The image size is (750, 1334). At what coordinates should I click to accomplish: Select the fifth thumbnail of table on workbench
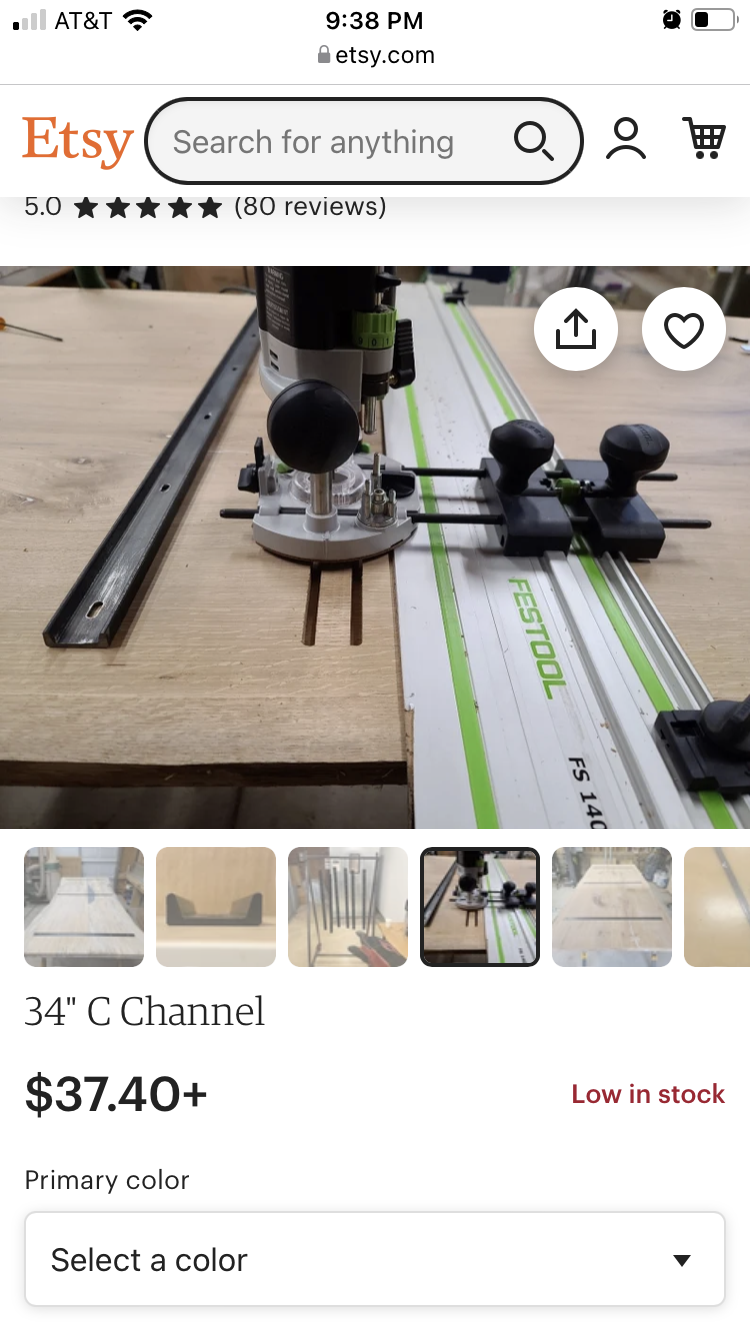[x=612, y=907]
